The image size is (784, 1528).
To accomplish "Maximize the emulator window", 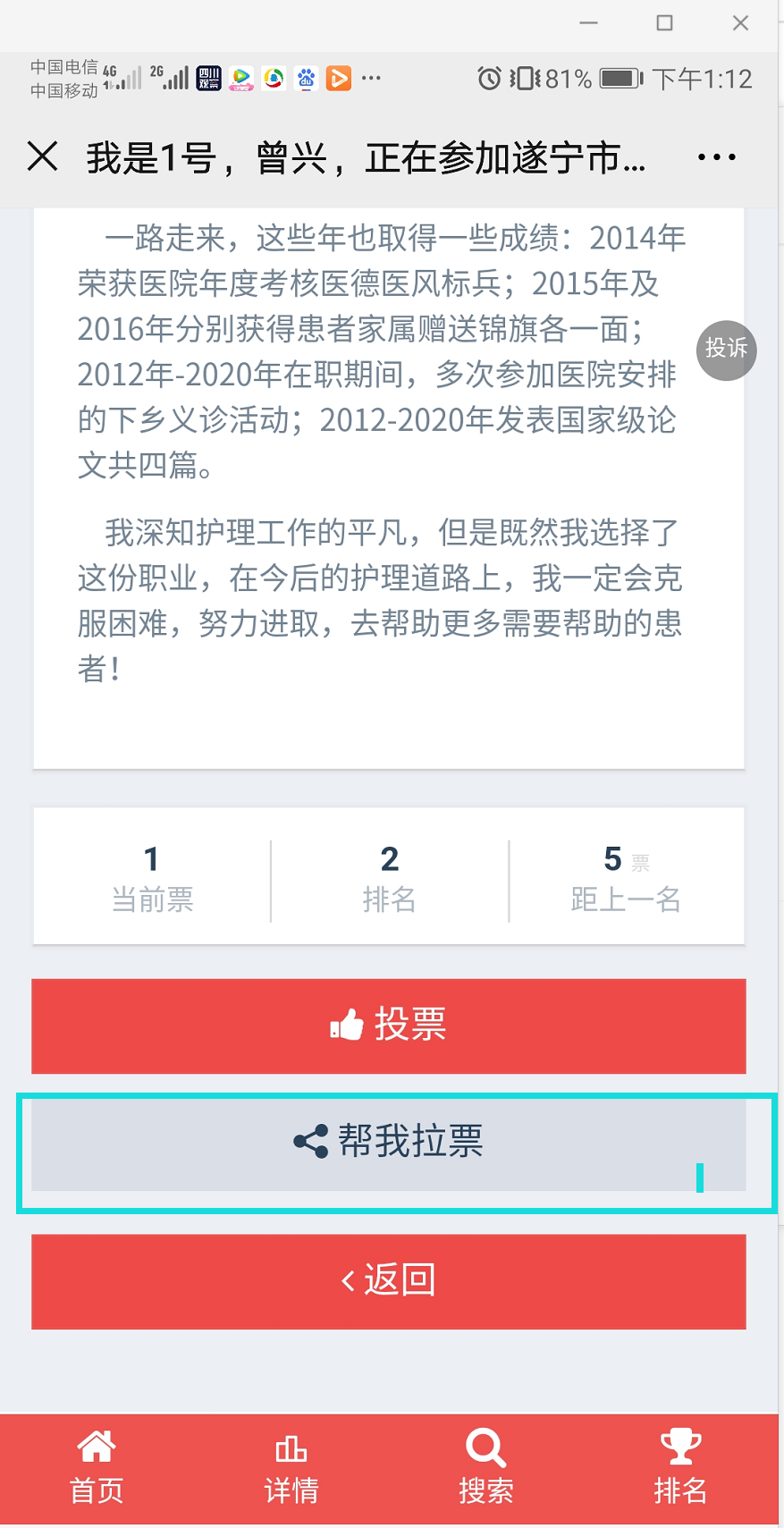I will (664, 23).
